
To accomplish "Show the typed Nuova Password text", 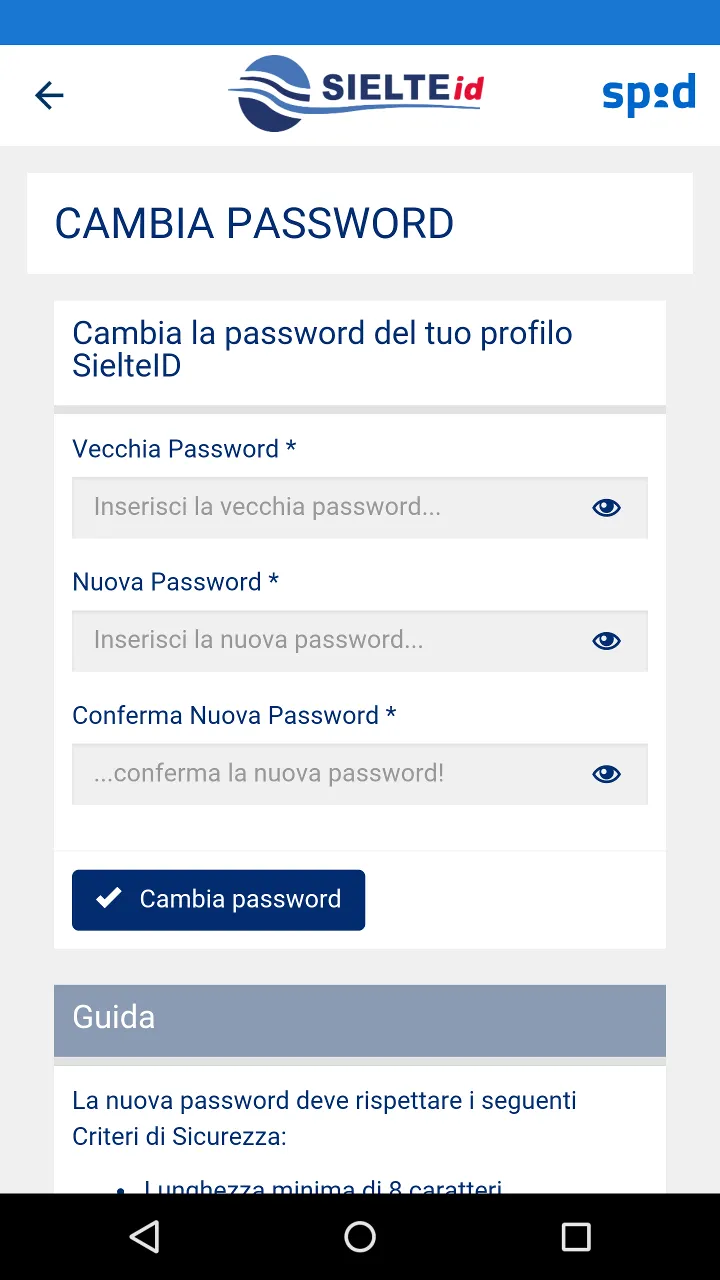I will pos(606,640).
